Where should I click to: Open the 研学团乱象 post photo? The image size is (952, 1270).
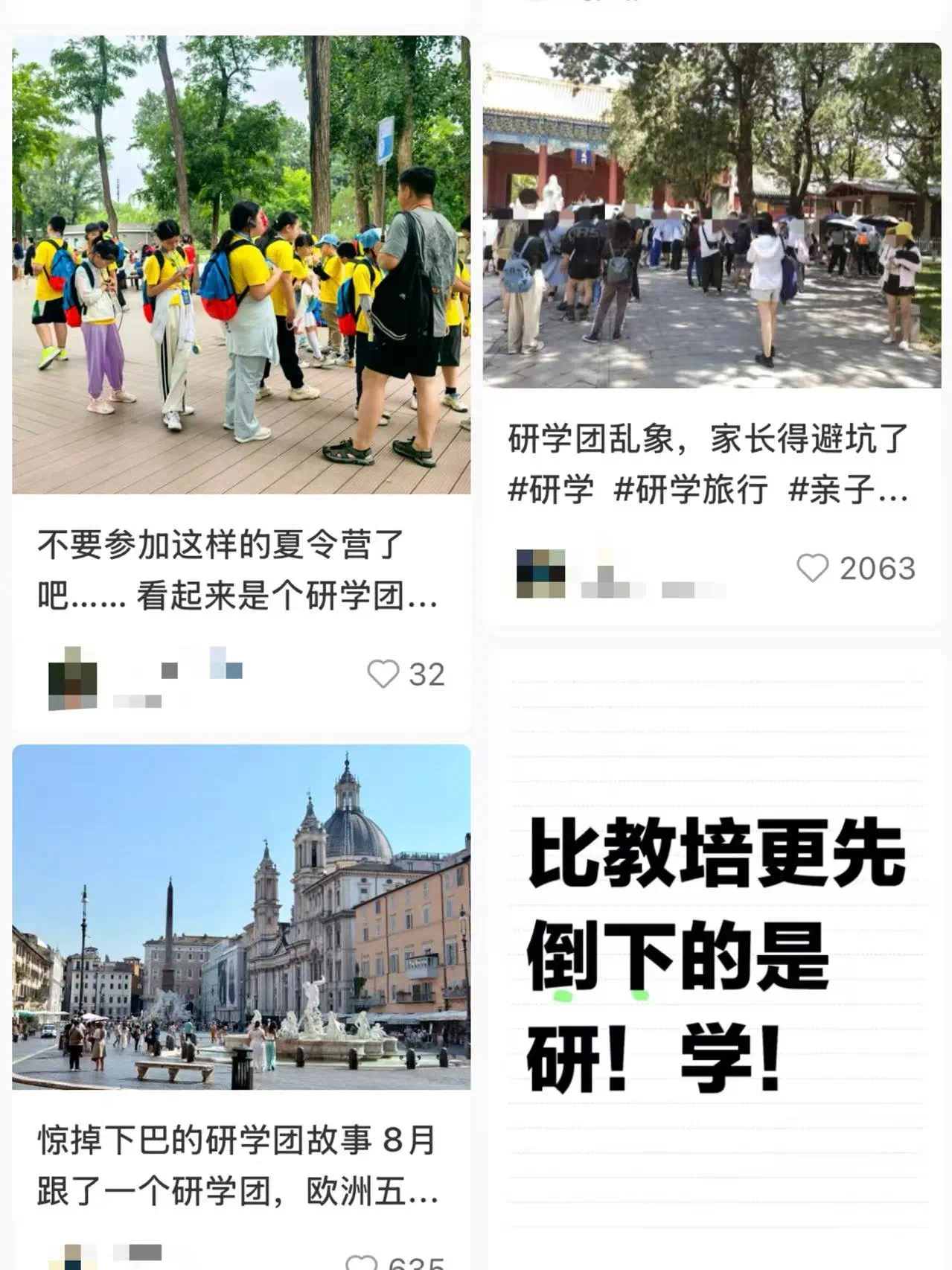pos(712,216)
